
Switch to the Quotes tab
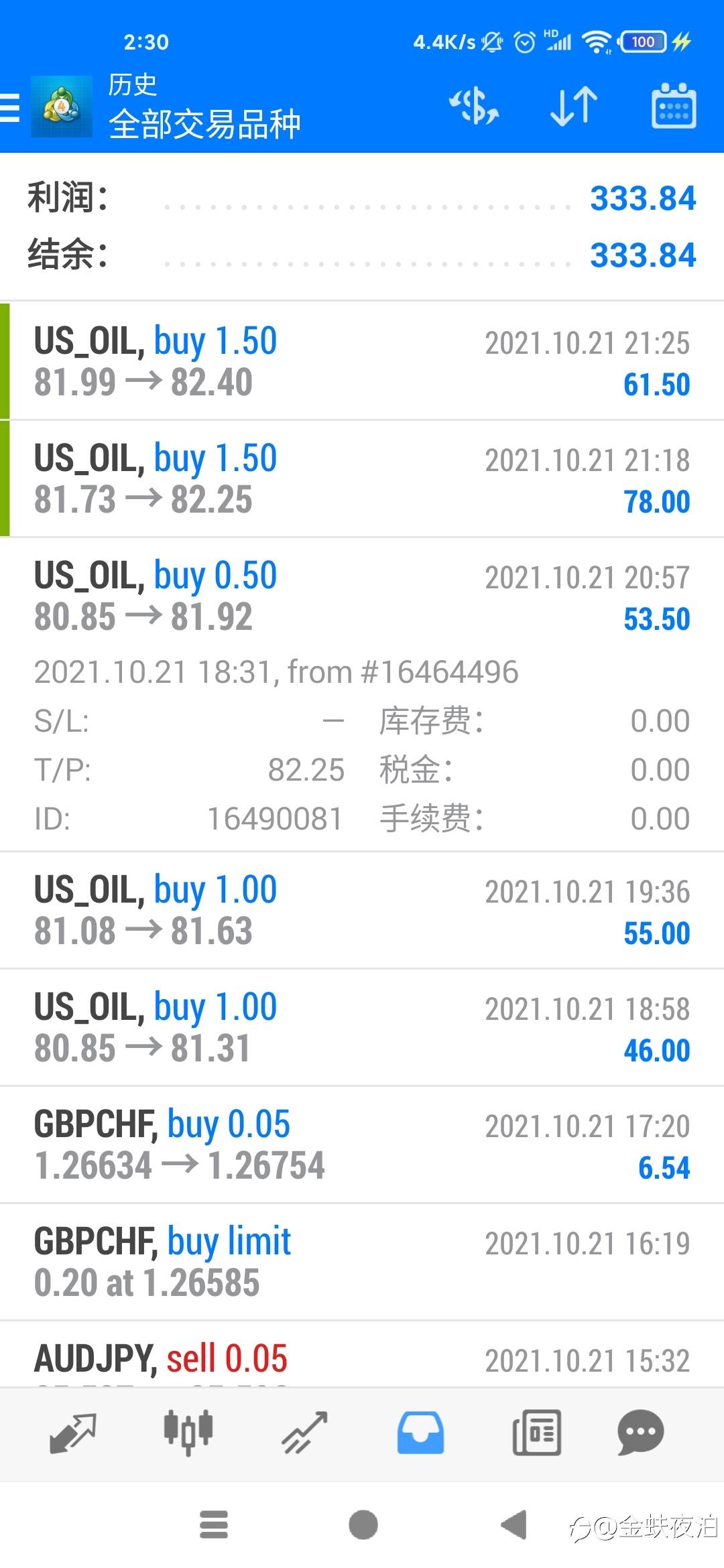(73, 1433)
